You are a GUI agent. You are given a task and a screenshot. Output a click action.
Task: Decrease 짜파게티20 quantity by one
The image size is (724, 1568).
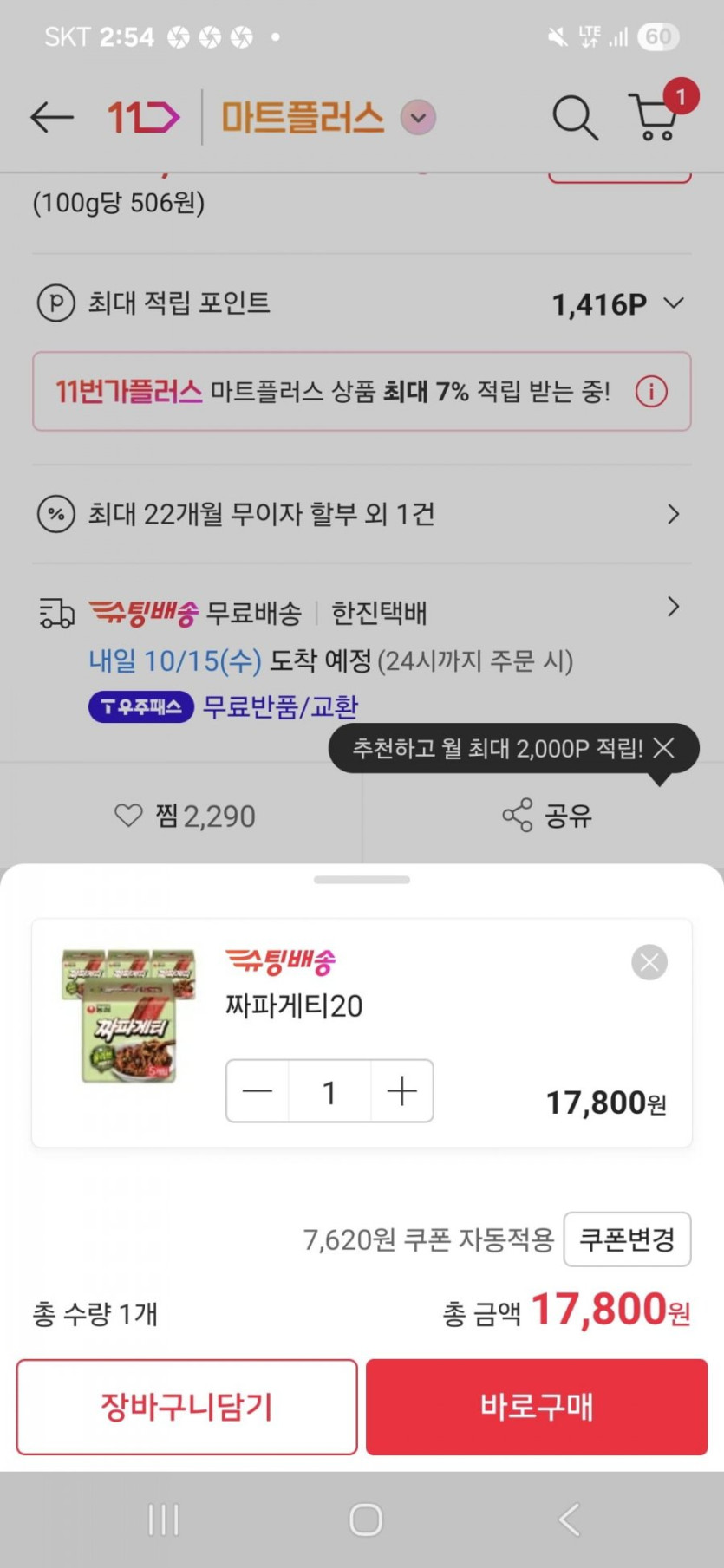point(258,1091)
